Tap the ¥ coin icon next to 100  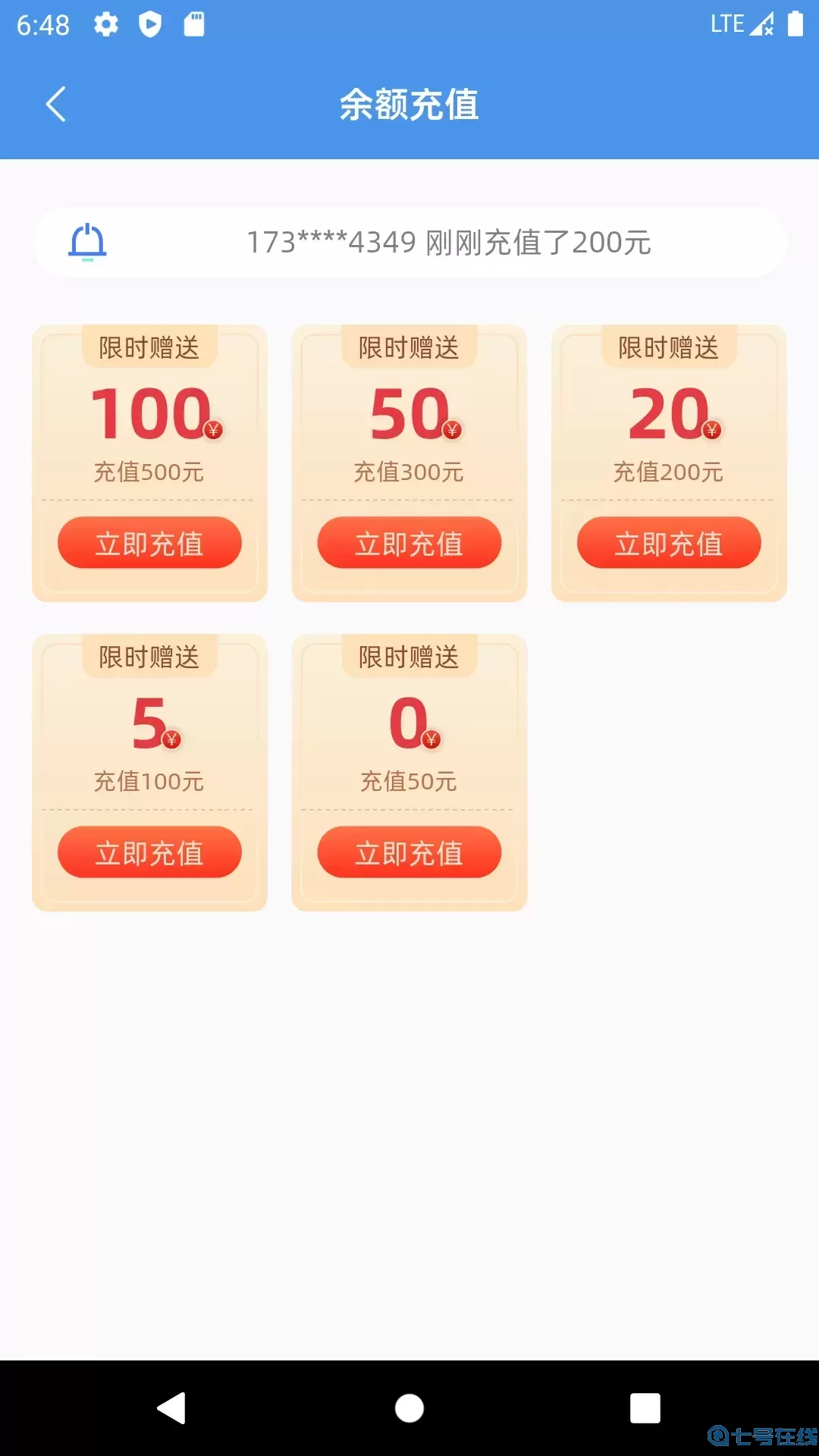pos(215,429)
